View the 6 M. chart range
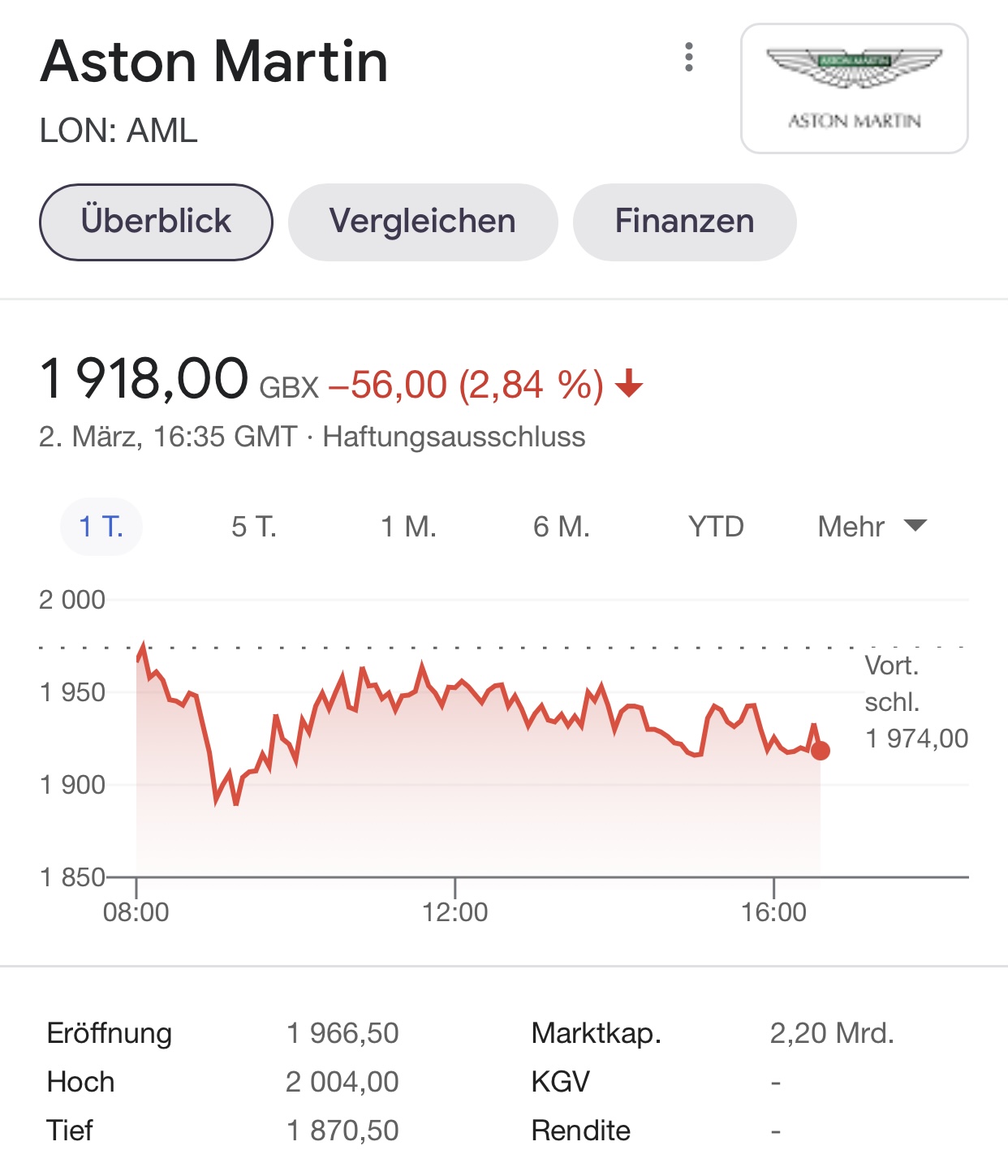The image size is (1008, 1176). coord(561,527)
